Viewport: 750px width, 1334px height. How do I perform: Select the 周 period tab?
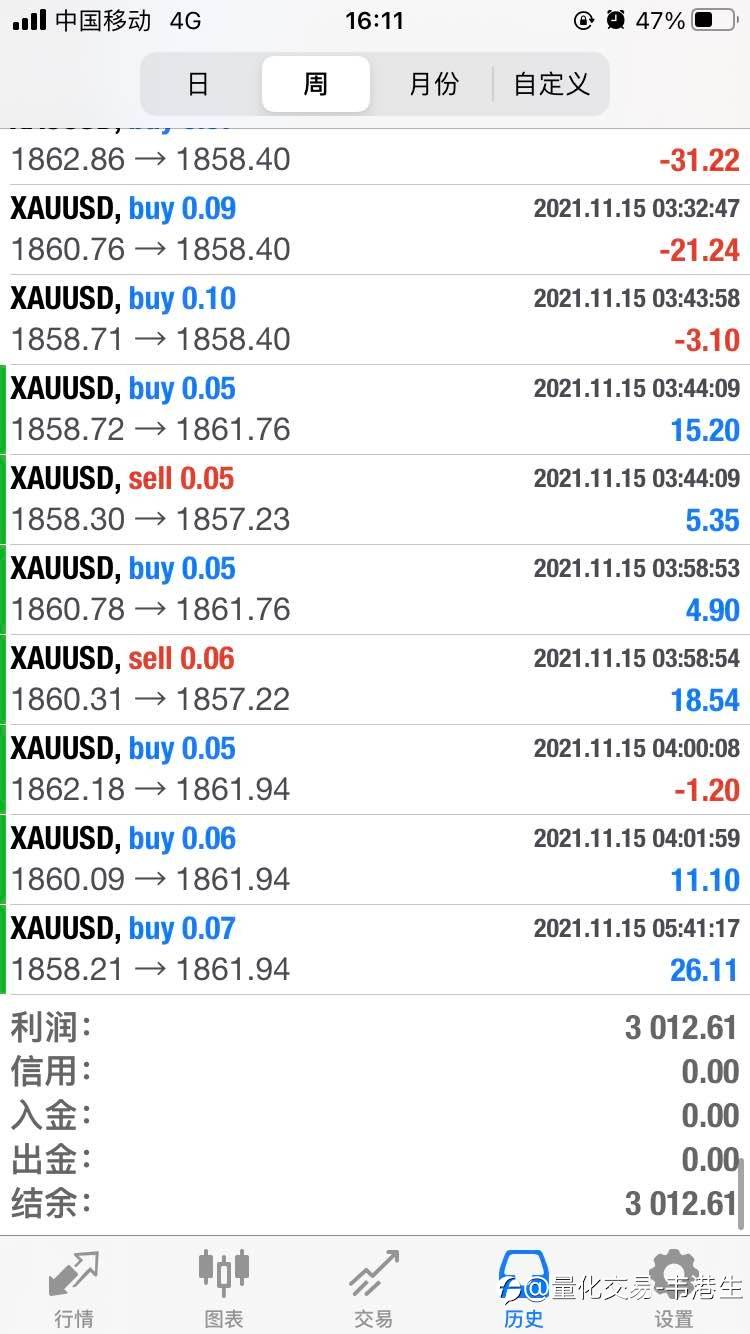click(316, 84)
